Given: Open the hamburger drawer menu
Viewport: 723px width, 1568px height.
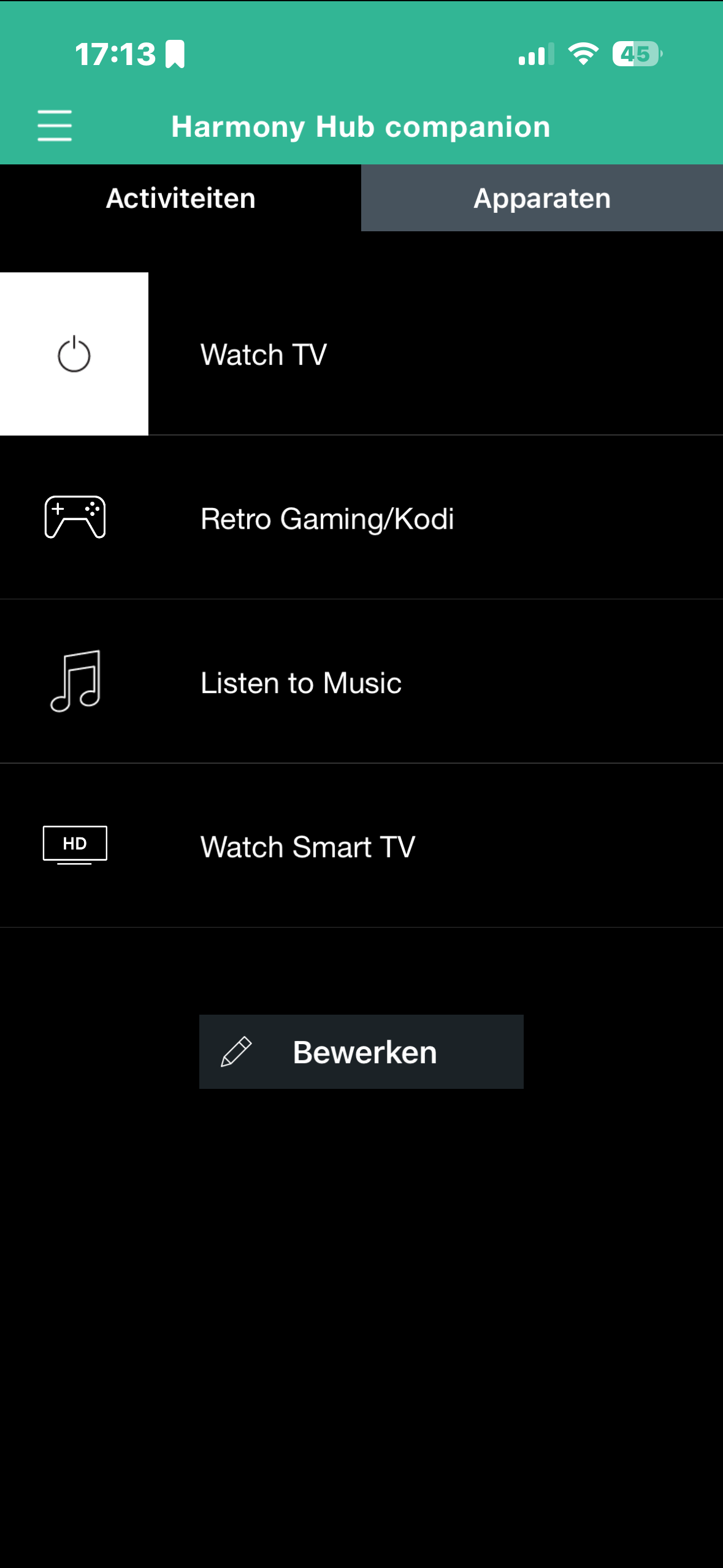Looking at the screenshot, I should coord(55,126).
